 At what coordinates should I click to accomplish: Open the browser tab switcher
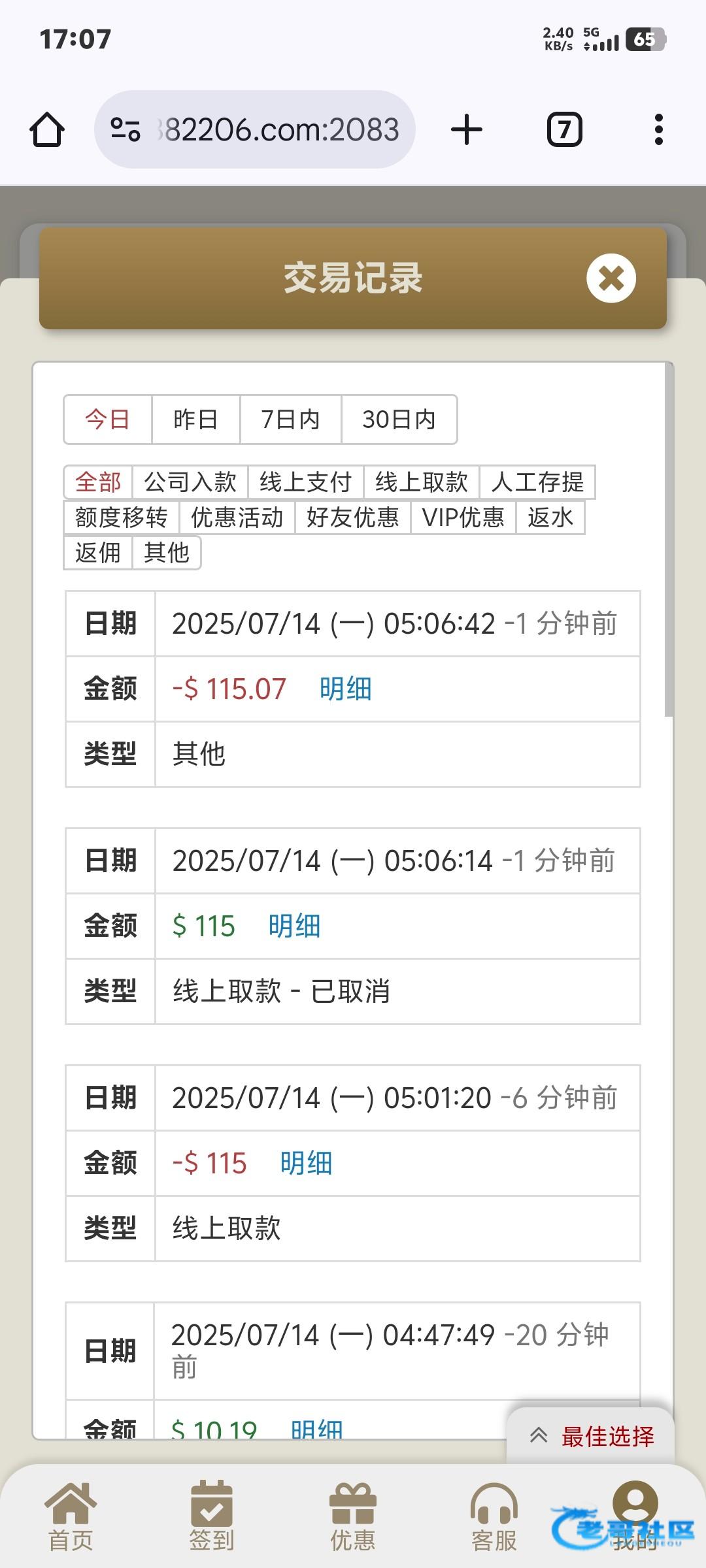565,129
